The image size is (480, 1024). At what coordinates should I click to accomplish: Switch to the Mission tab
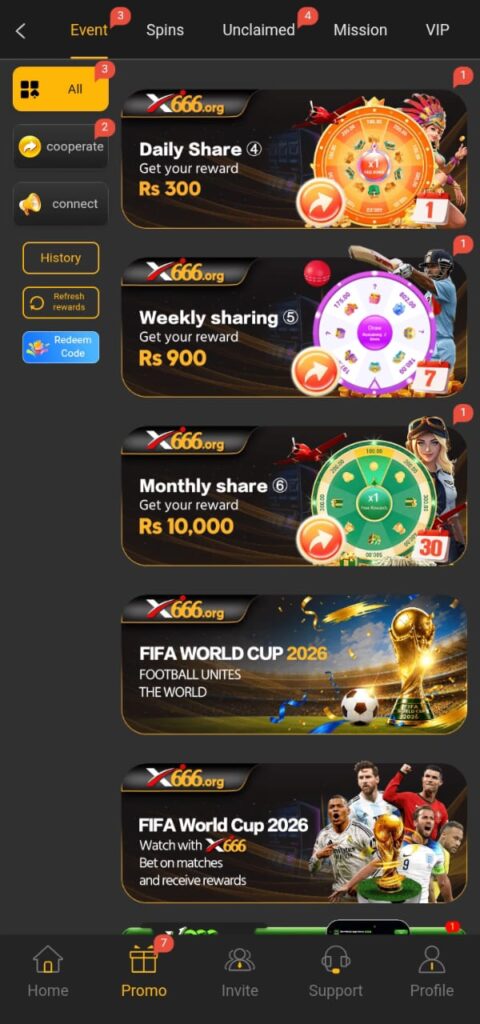[360, 30]
